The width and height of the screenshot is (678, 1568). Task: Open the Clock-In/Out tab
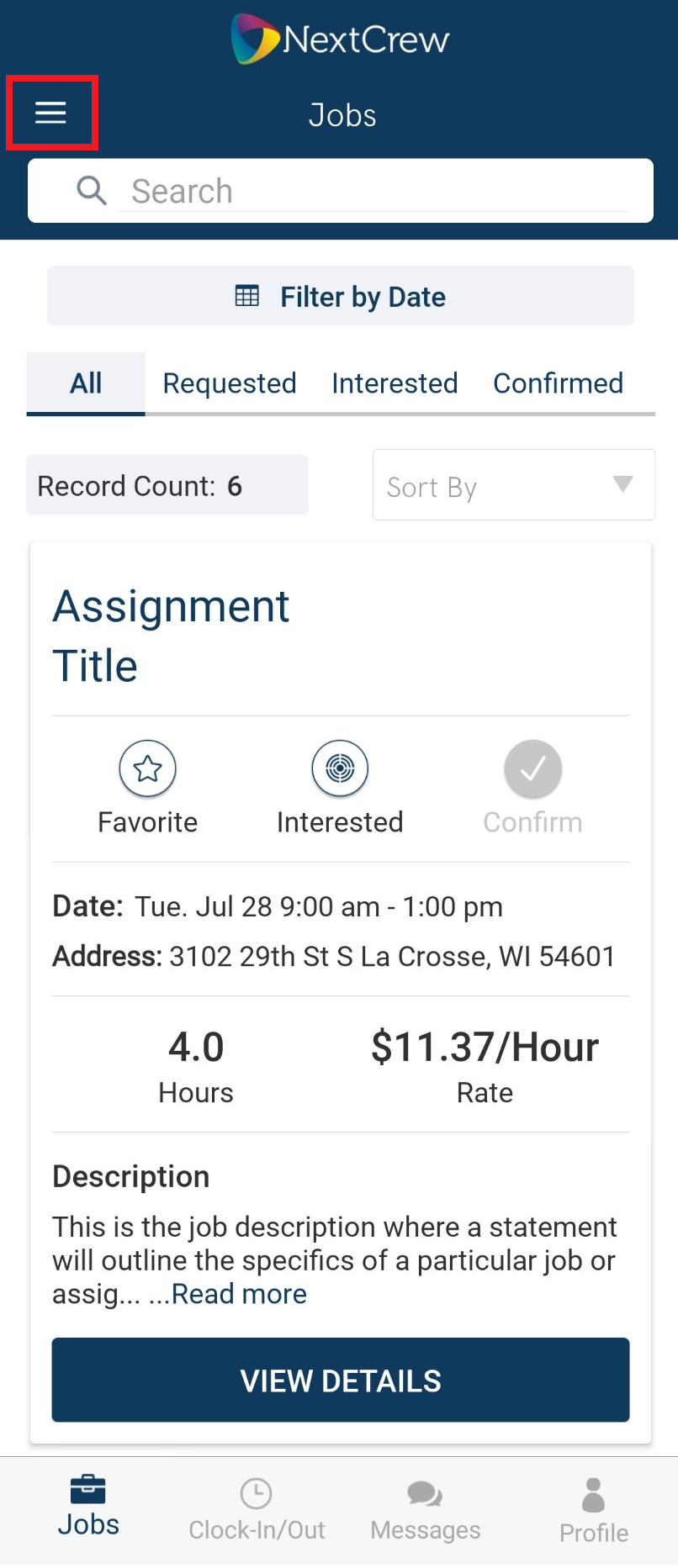tap(257, 1510)
